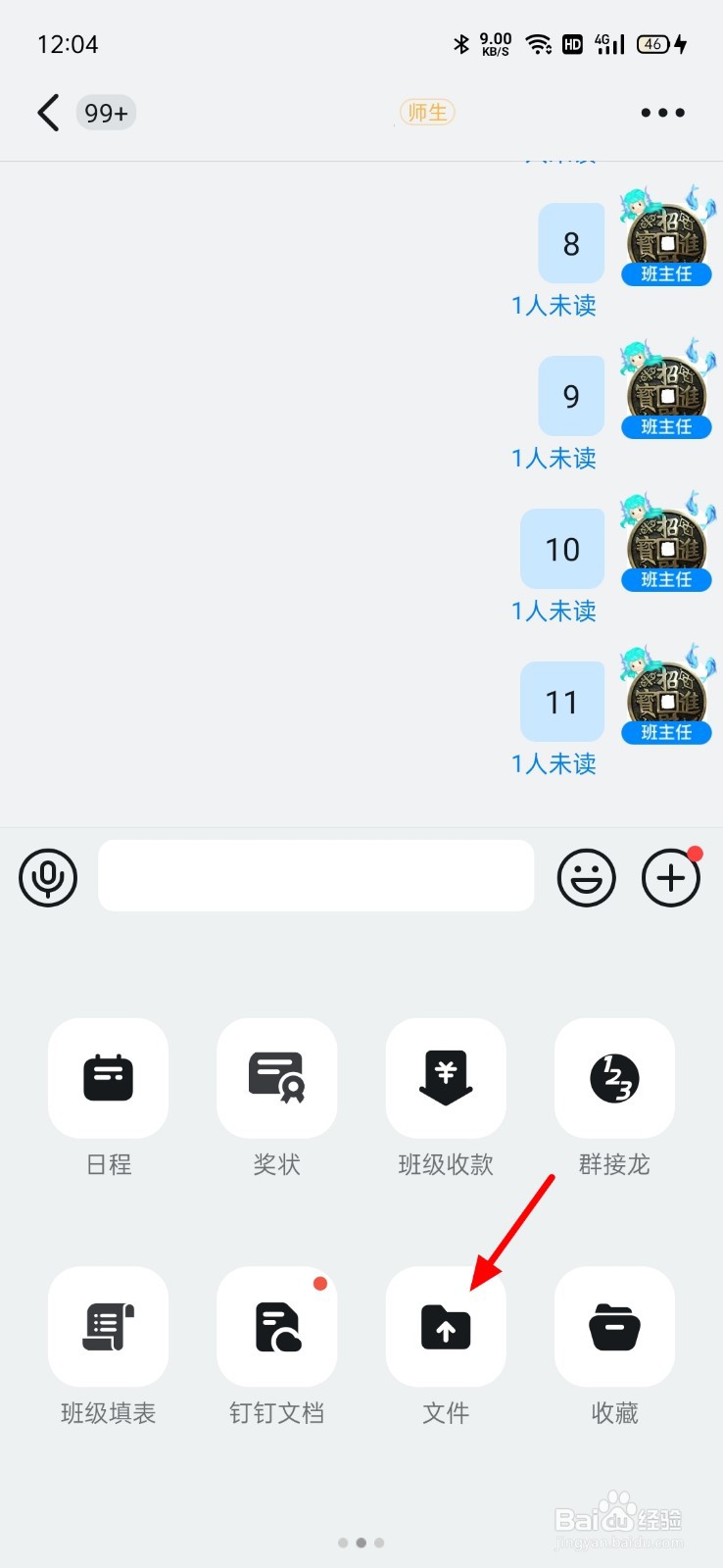Expand the chat options via three-dot menu
723x1568 pixels.
point(661,112)
